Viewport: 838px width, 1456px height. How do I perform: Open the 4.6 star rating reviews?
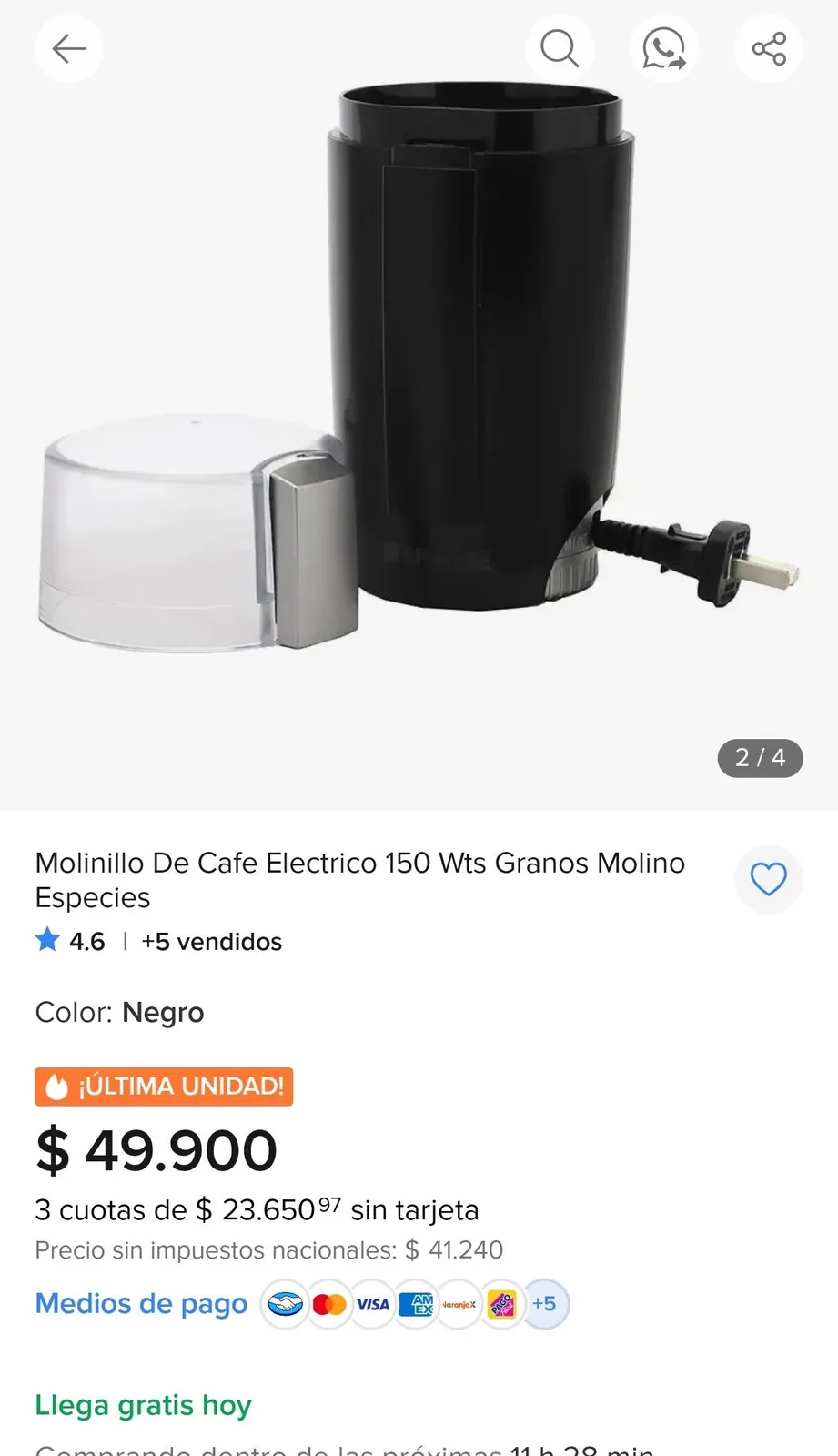[70, 941]
